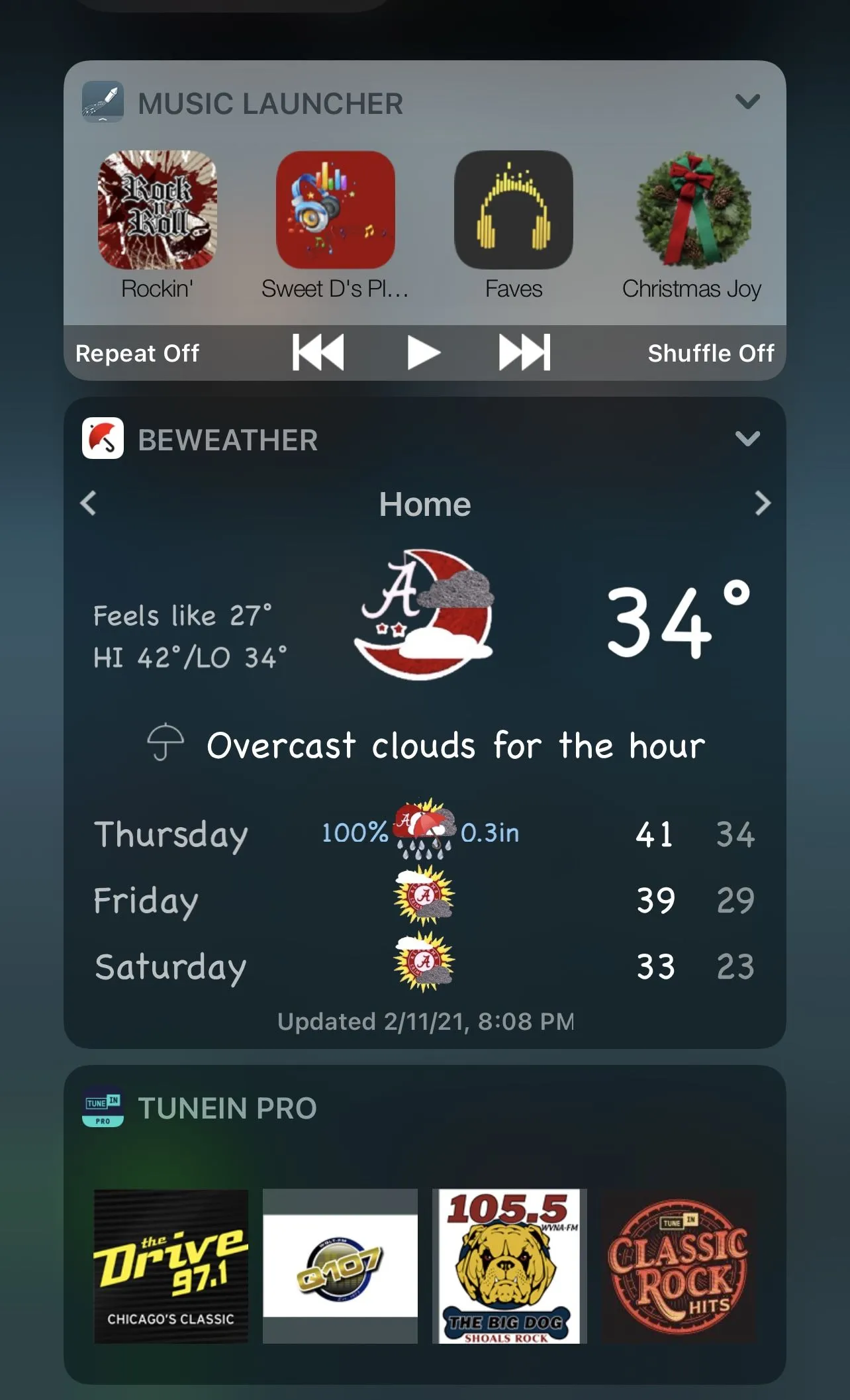Tune in to Classic Rock Hits

(x=678, y=1266)
